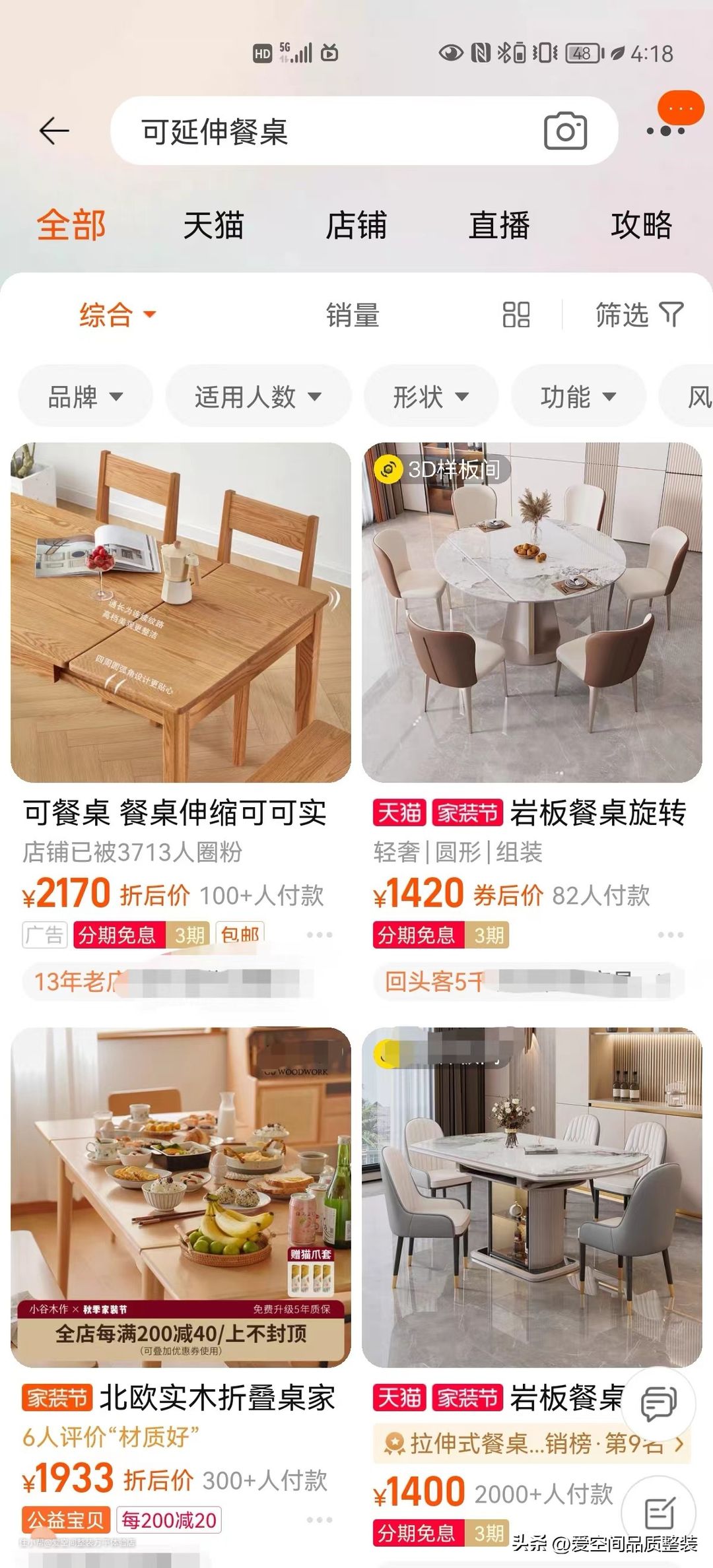Viewport: 713px width, 1568px height.
Task: Expand the 品牌 filter chip
Action: pyautogui.click(x=85, y=397)
